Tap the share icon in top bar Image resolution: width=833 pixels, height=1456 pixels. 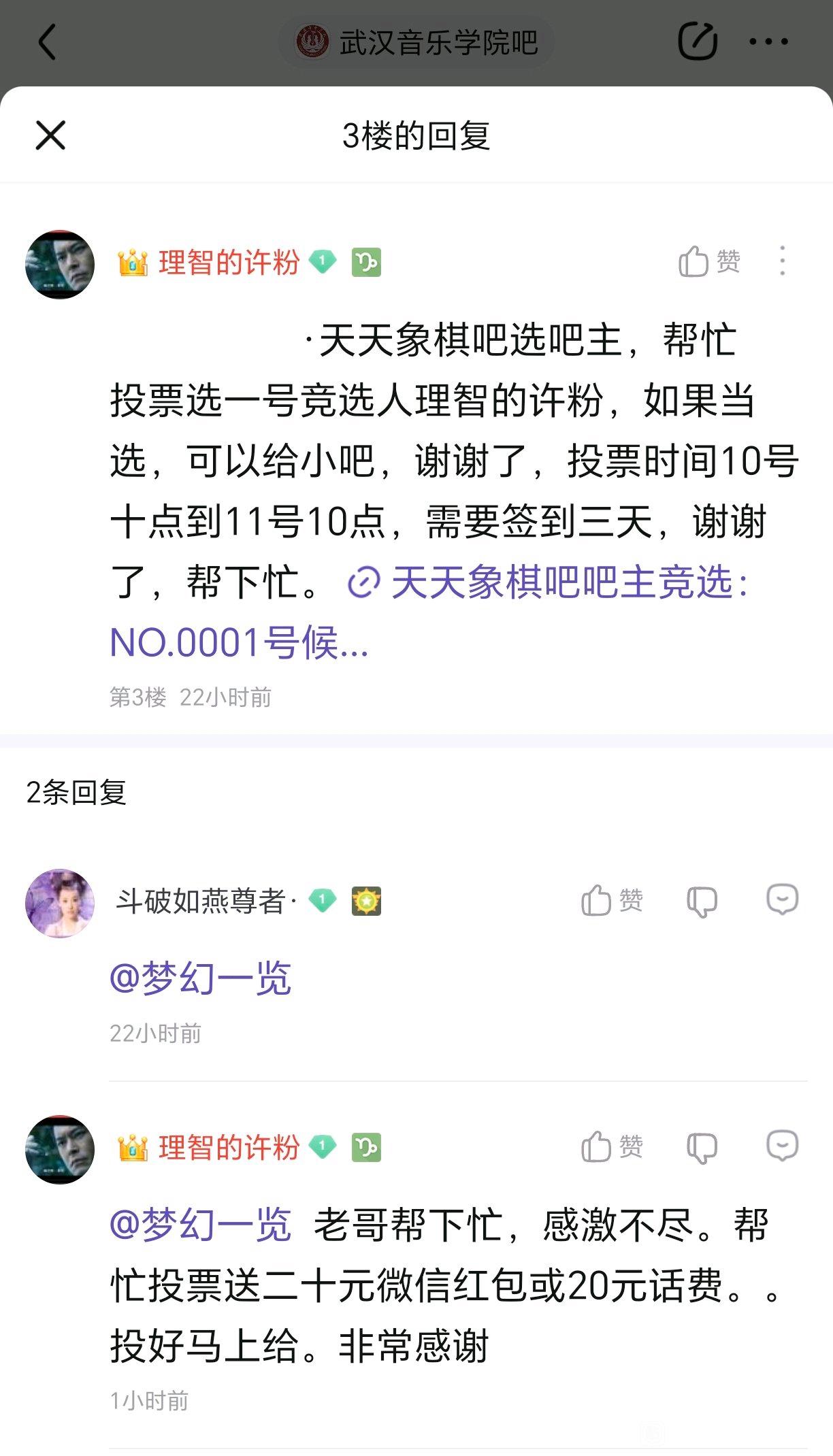pos(698,42)
